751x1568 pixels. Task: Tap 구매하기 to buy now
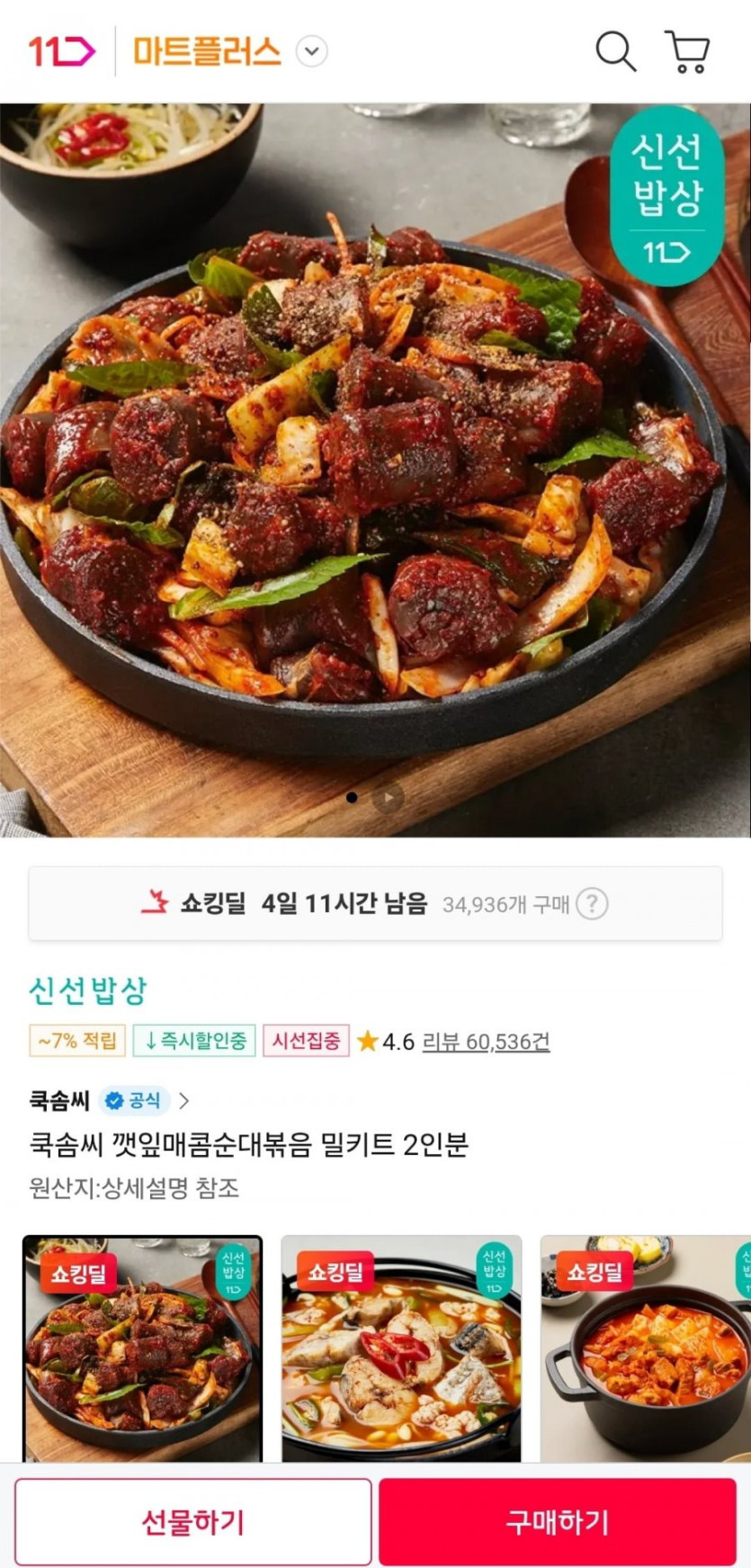click(557, 1521)
